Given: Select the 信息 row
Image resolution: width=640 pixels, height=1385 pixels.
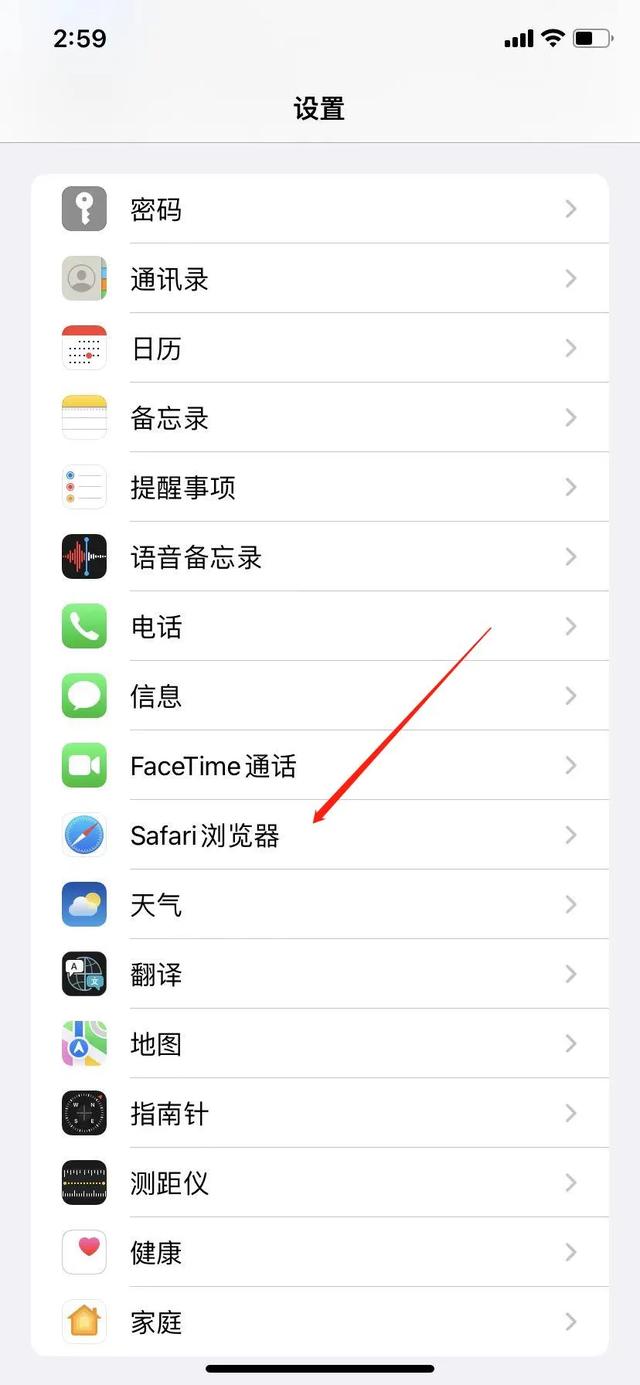Looking at the screenshot, I should (x=320, y=695).
